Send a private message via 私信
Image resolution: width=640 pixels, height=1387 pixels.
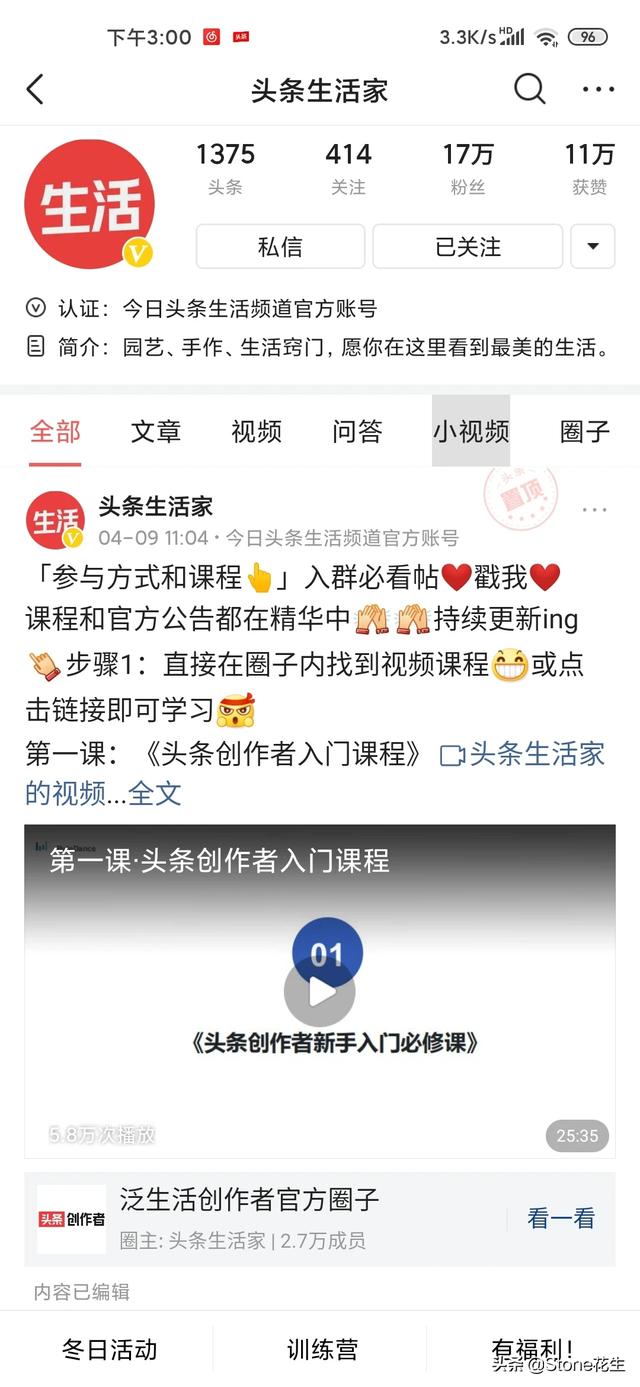pyautogui.click(x=280, y=247)
